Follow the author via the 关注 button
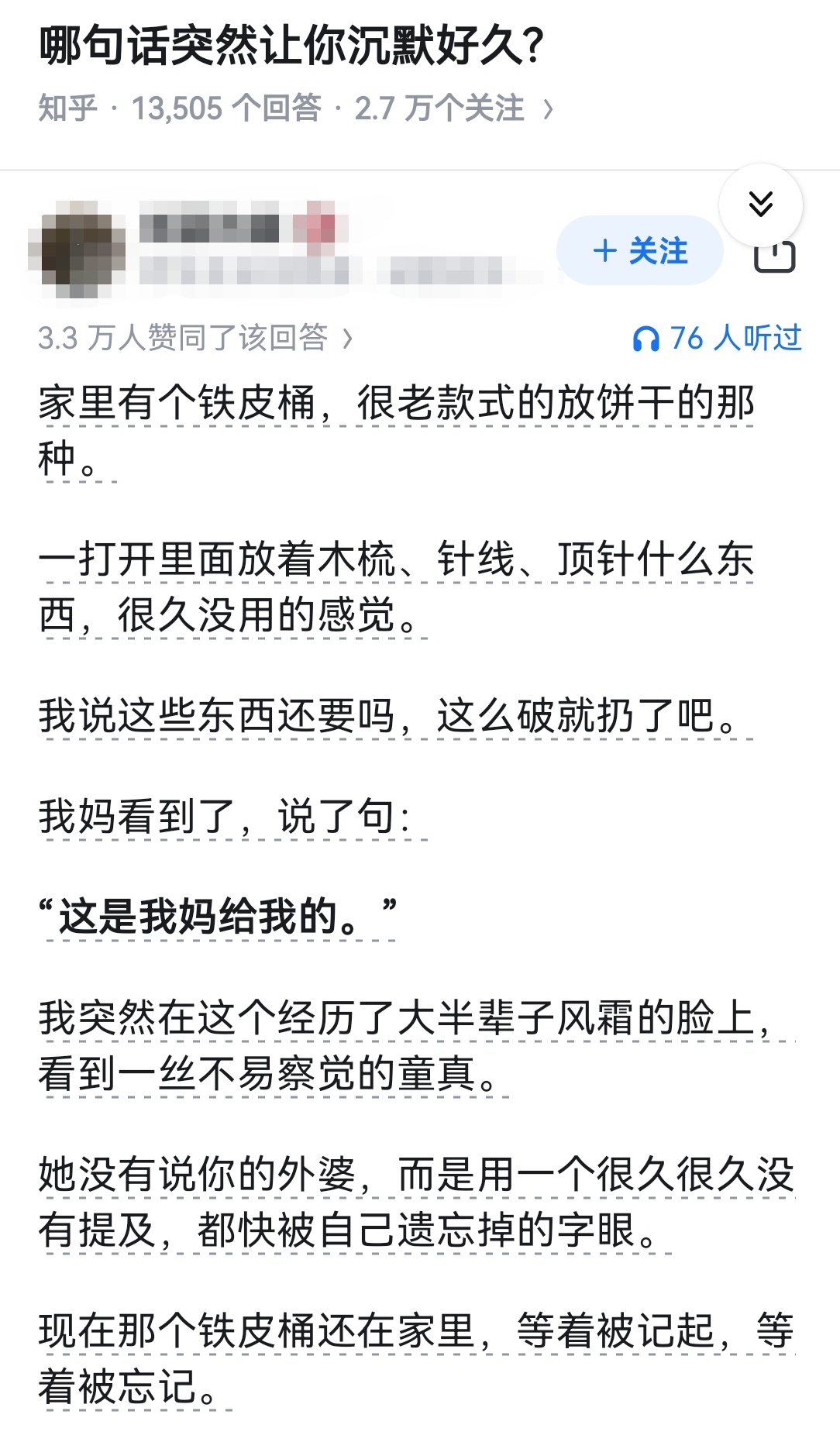 point(640,250)
